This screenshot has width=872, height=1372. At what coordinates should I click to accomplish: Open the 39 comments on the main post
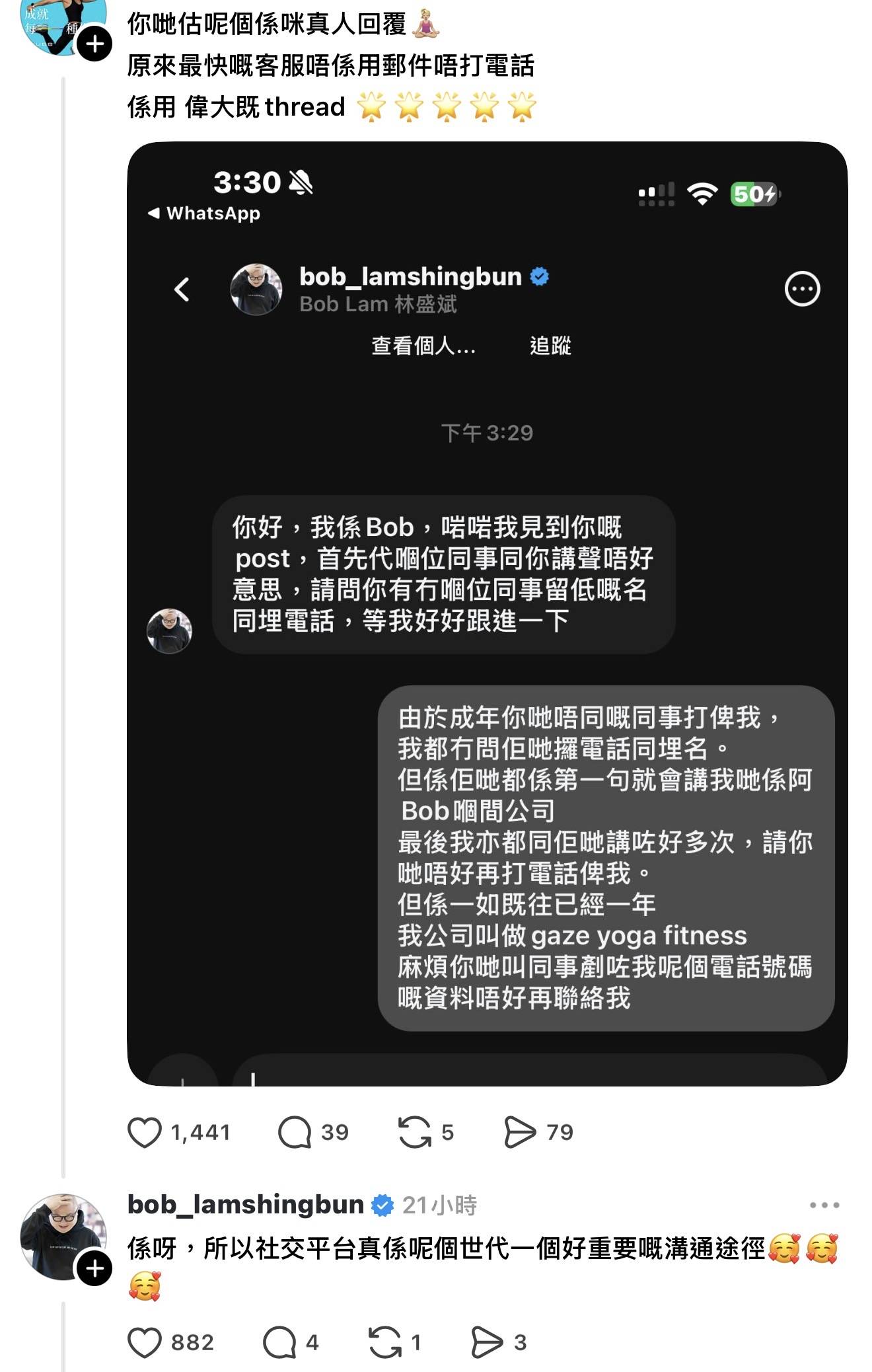tap(295, 1132)
